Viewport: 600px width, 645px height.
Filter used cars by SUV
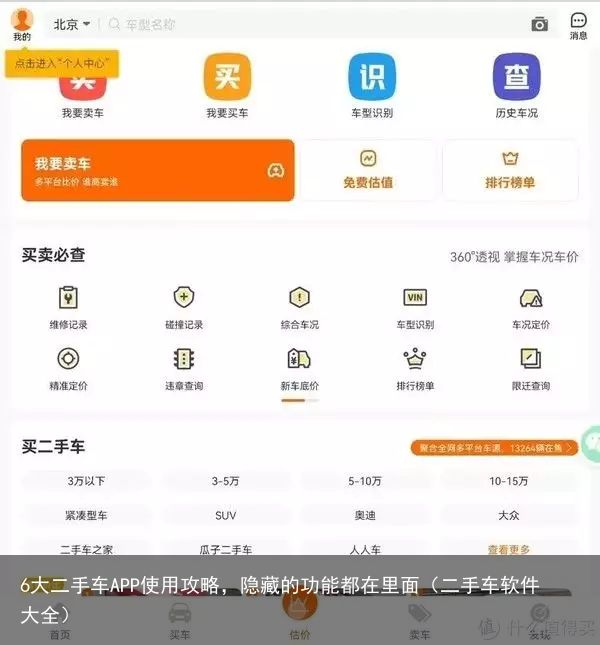[x=225, y=516]
